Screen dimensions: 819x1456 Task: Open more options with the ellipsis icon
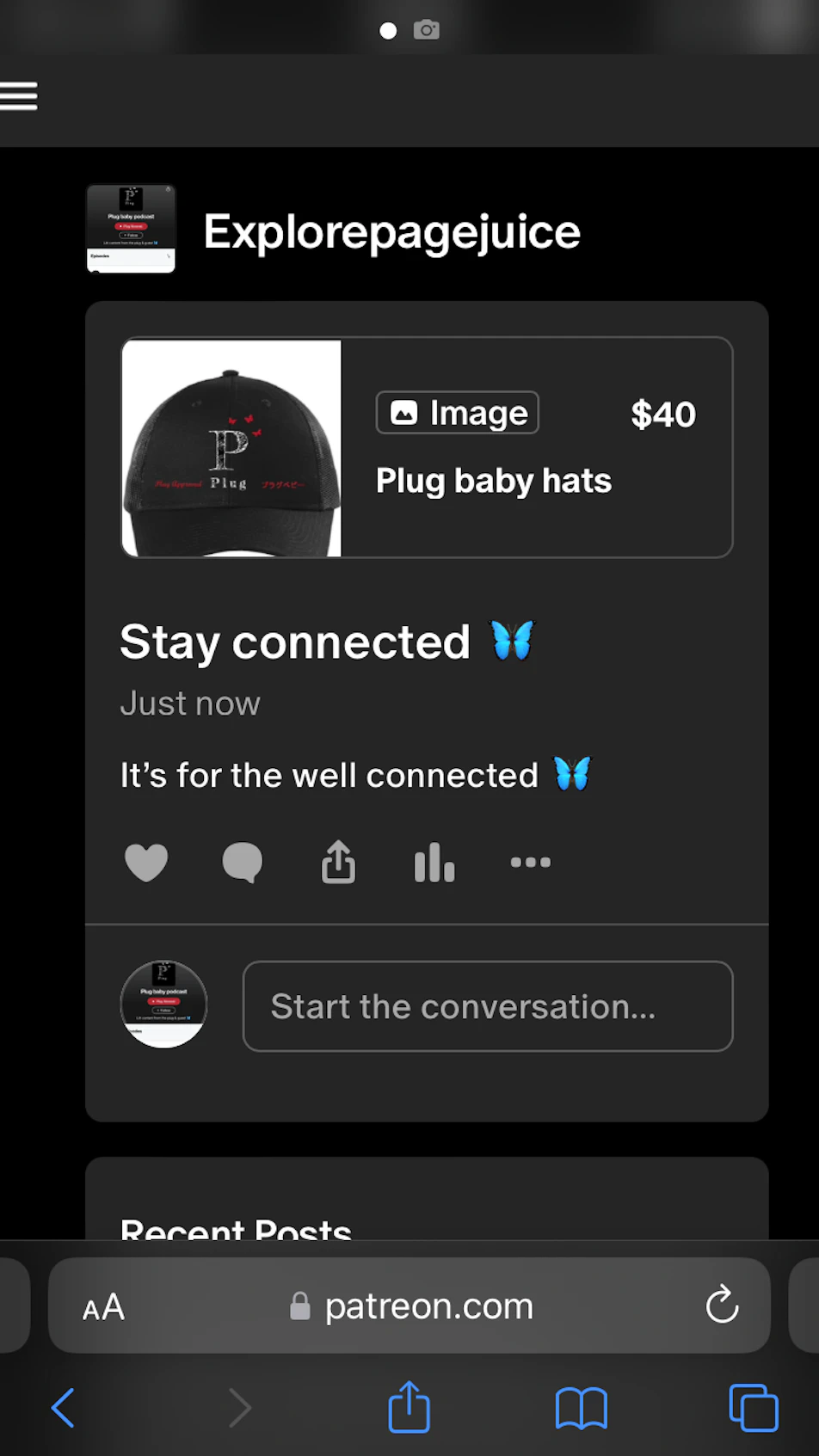[530, 863]
